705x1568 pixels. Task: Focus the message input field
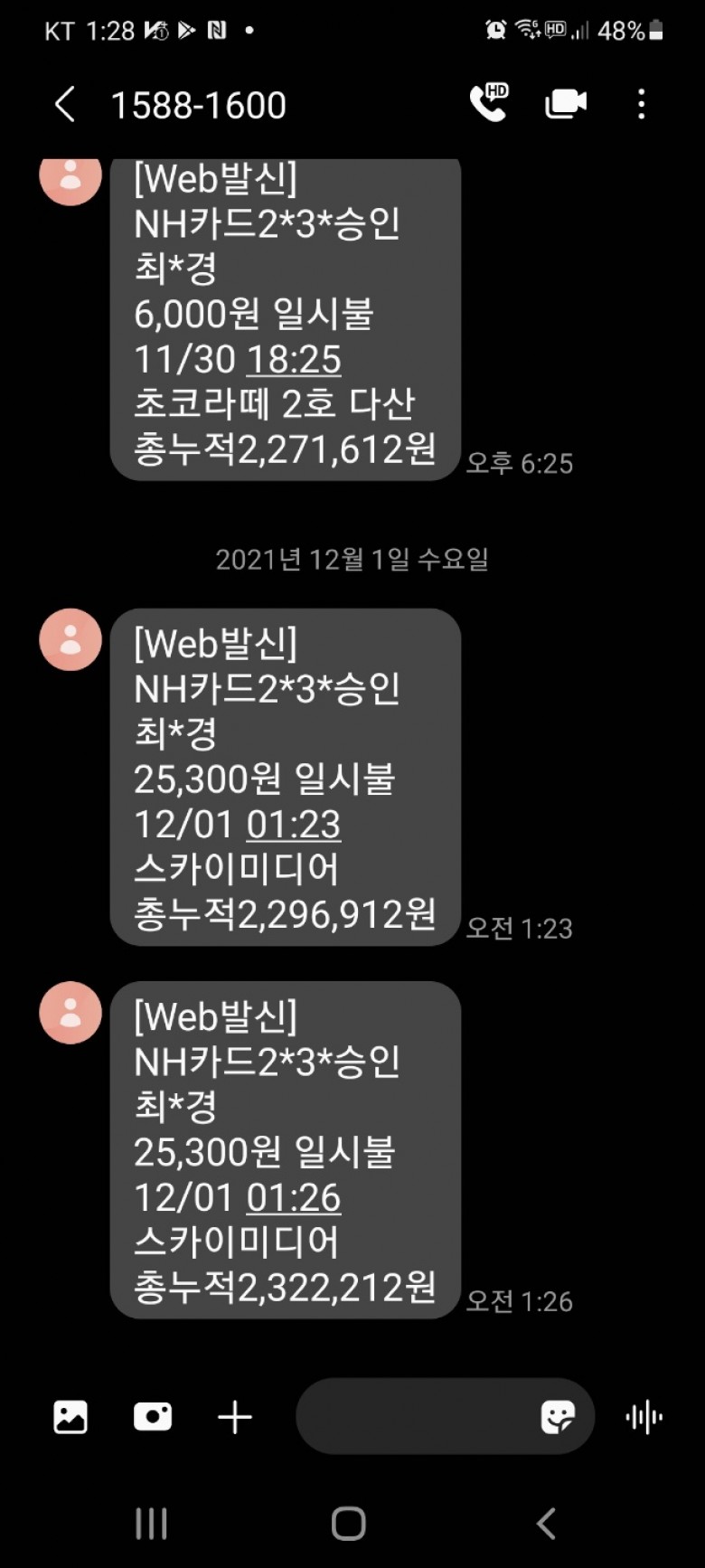click(x=416, y=1417)
